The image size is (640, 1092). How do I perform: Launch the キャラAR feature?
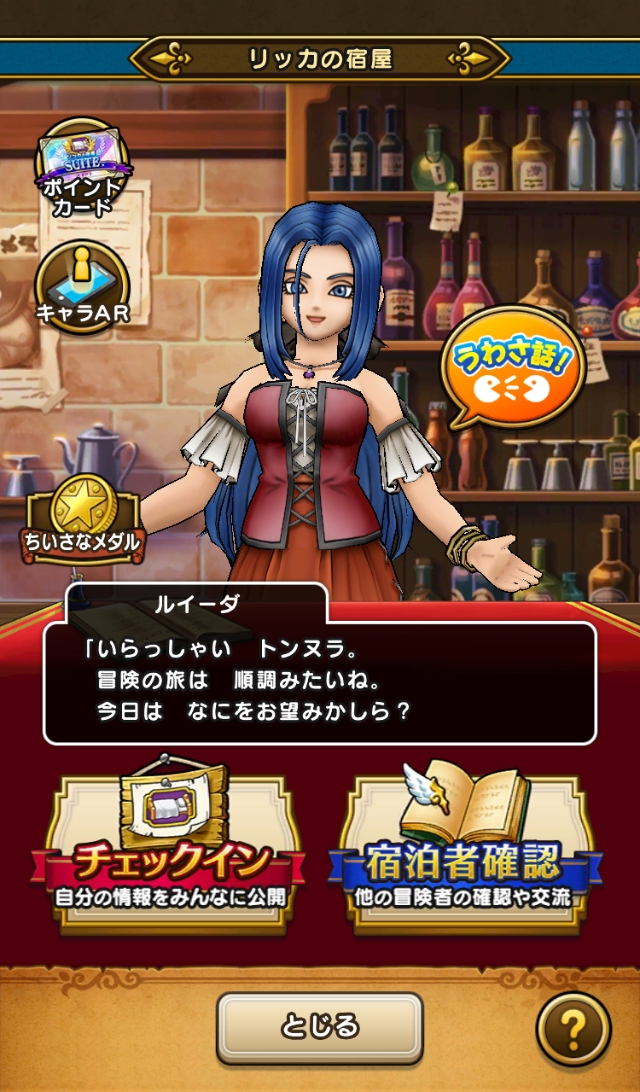(82, 286)
